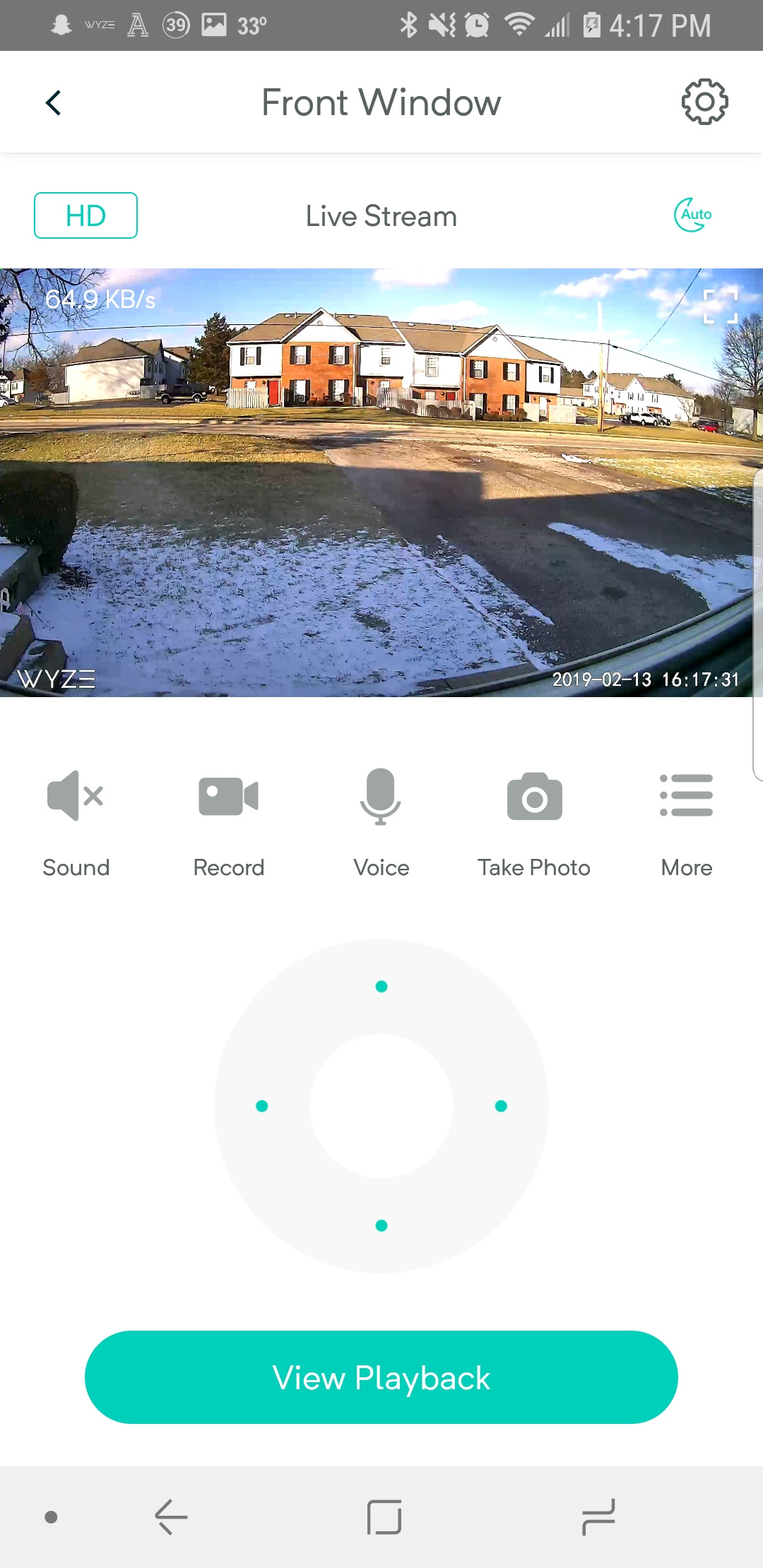Pan camera right using right dot

click(501, 1106)
